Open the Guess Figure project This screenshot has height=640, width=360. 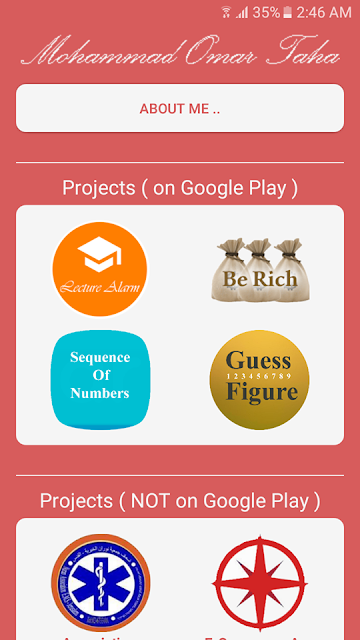tap(260, 380)
